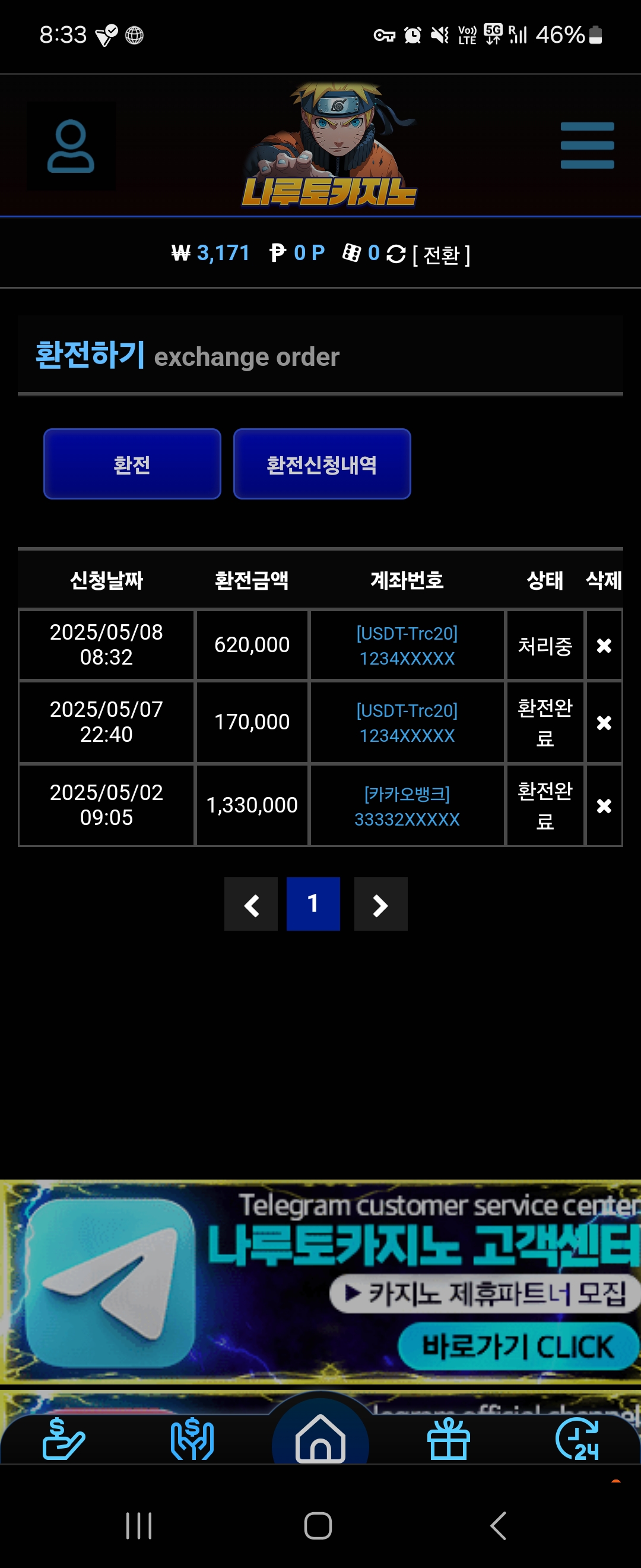Tap the 전환 convert link

[x=442, y=254]
